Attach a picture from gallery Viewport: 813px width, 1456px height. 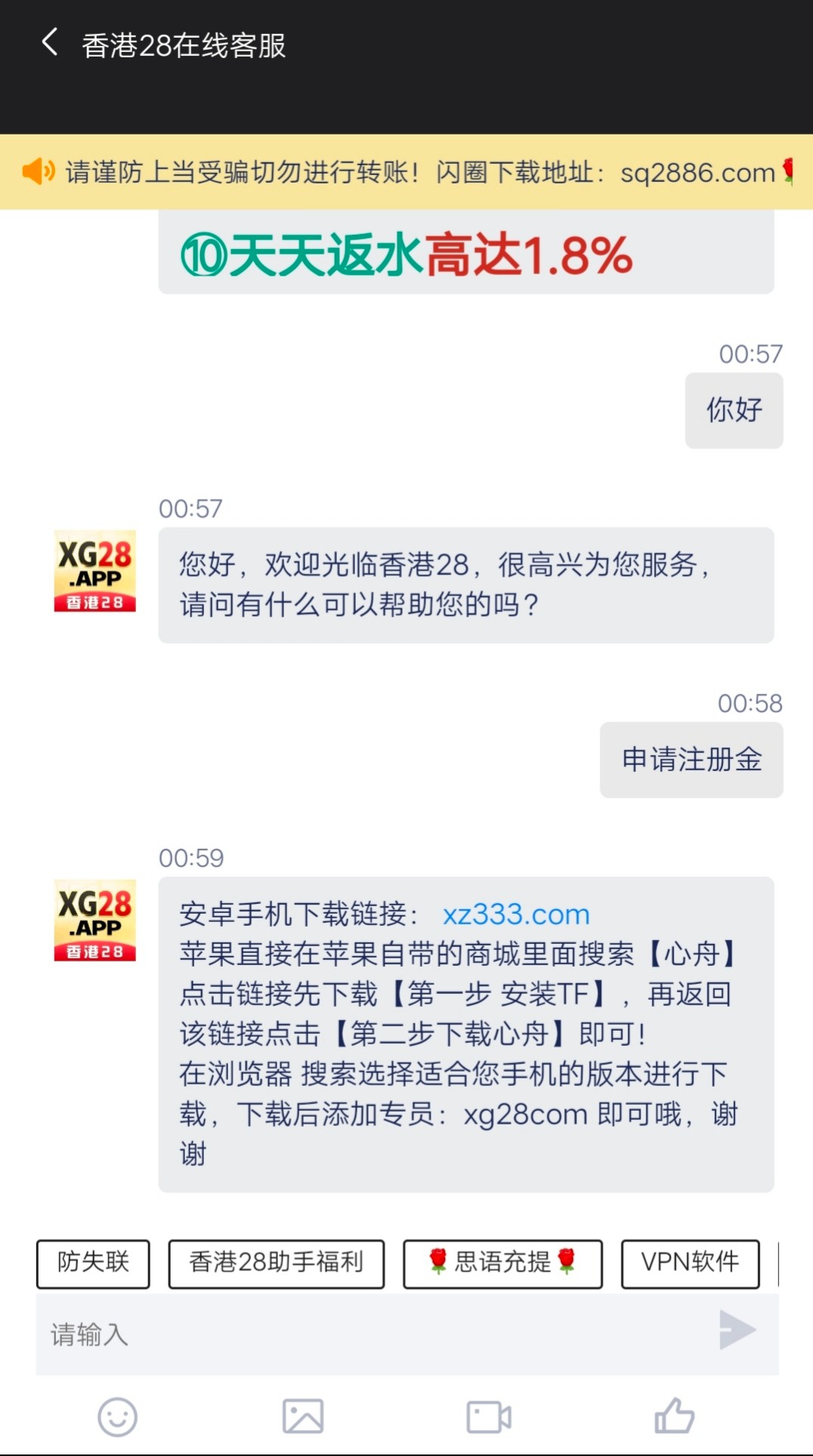point(303,1417)
